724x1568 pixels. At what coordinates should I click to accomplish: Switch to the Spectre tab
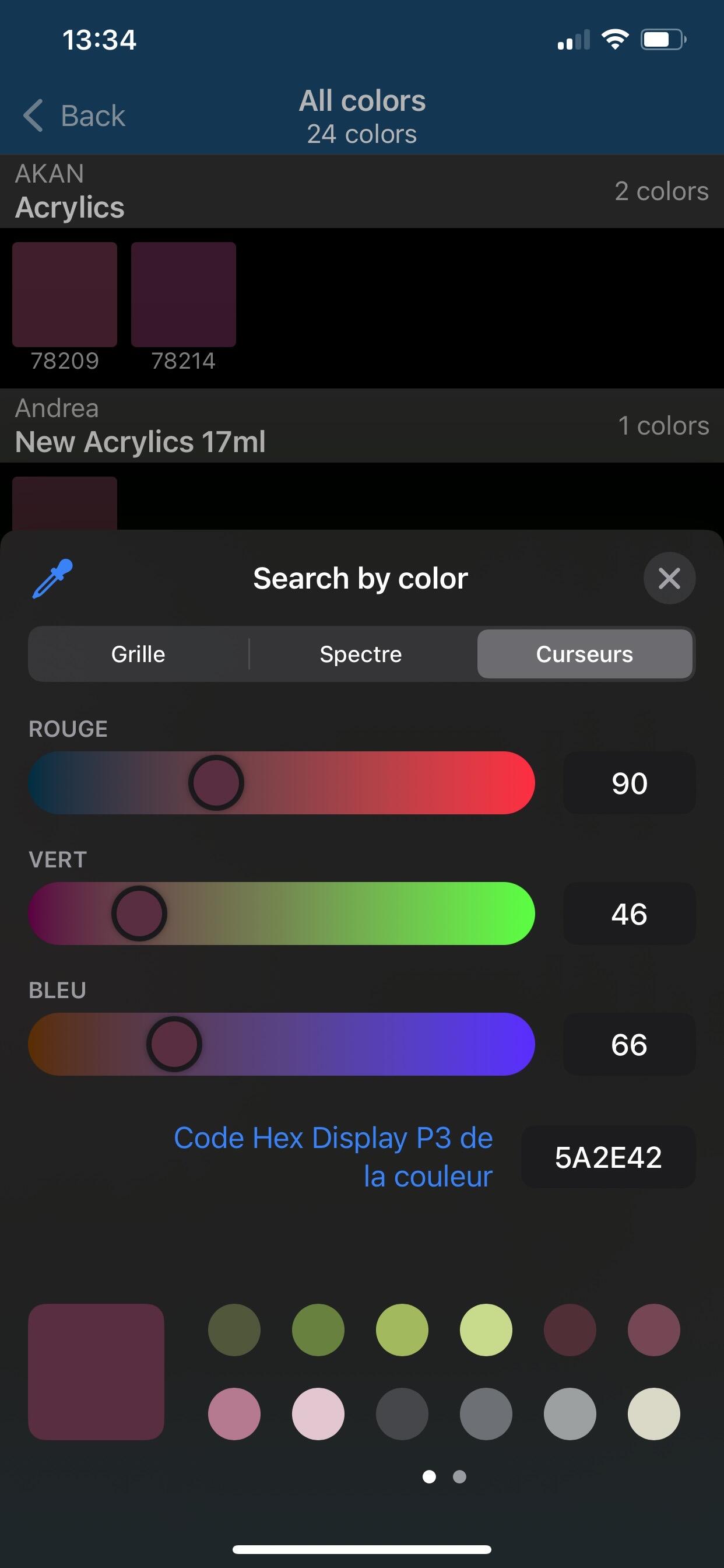click(x=361, y=654)
